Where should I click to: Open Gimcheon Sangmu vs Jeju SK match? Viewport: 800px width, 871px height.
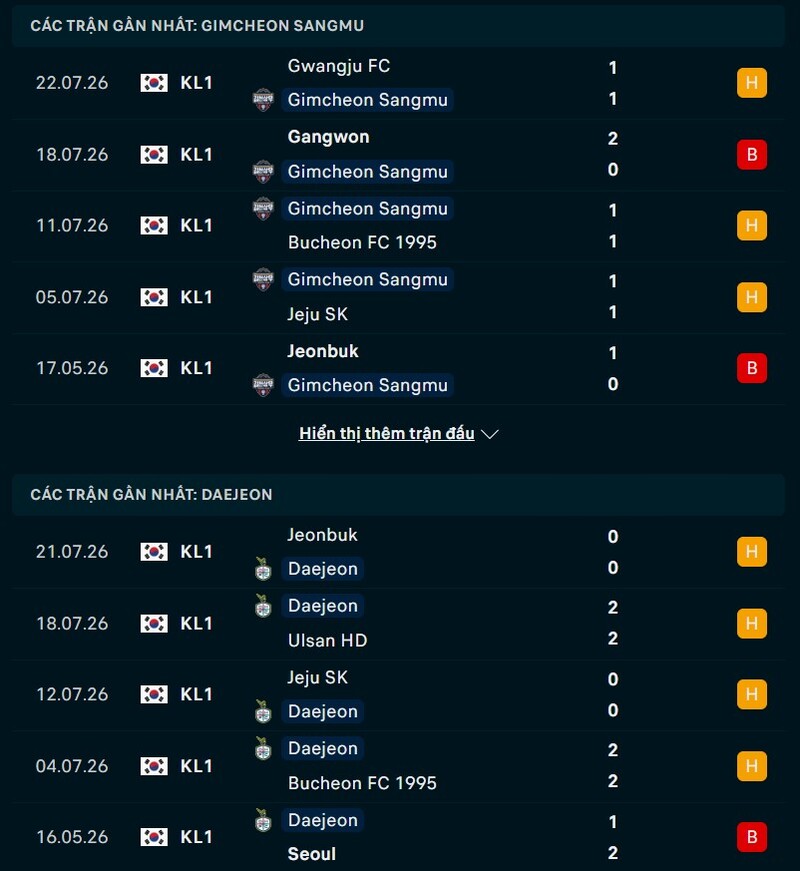[398, 297]
